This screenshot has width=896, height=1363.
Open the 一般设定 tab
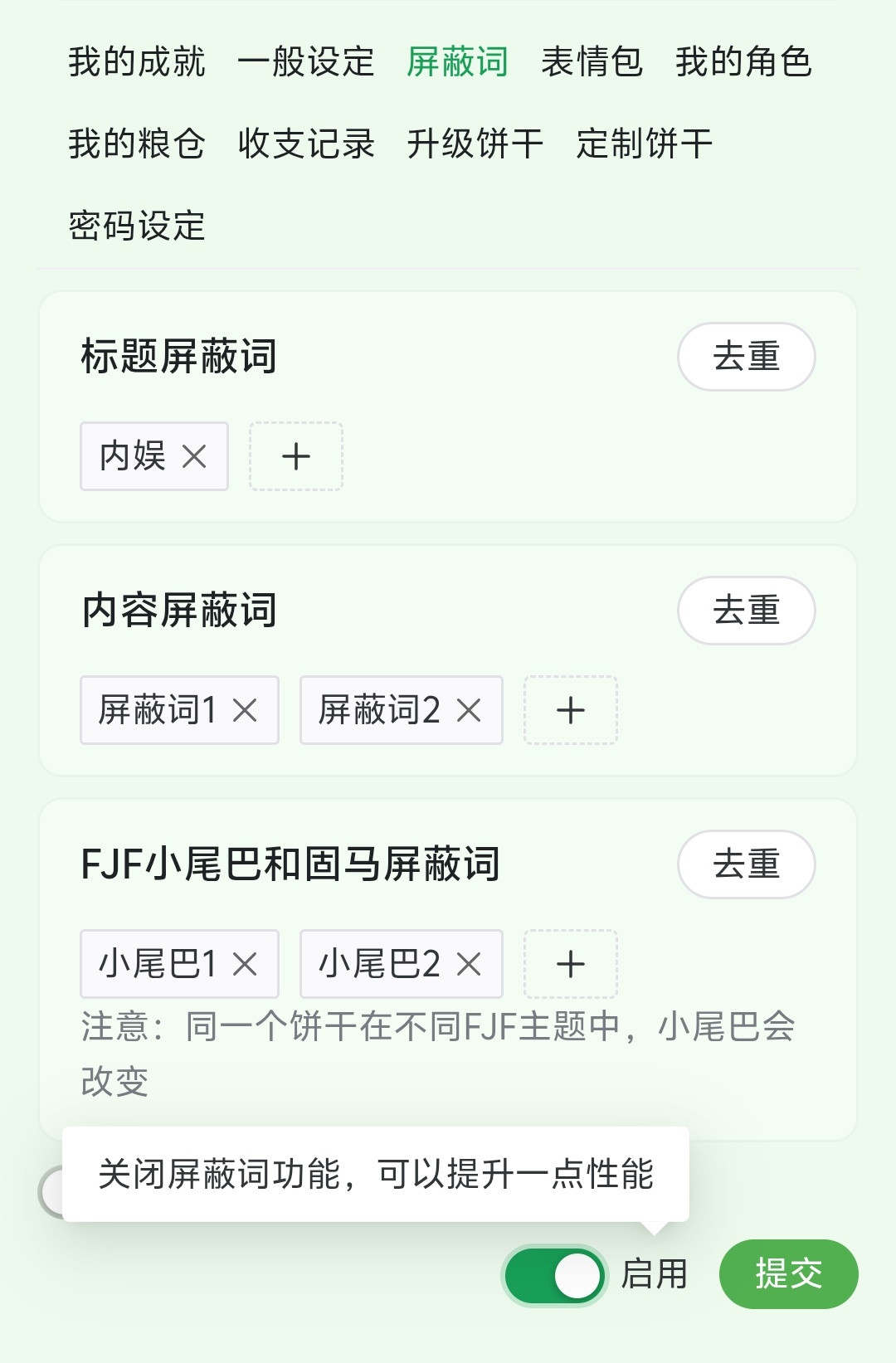[x=306, y=62]
